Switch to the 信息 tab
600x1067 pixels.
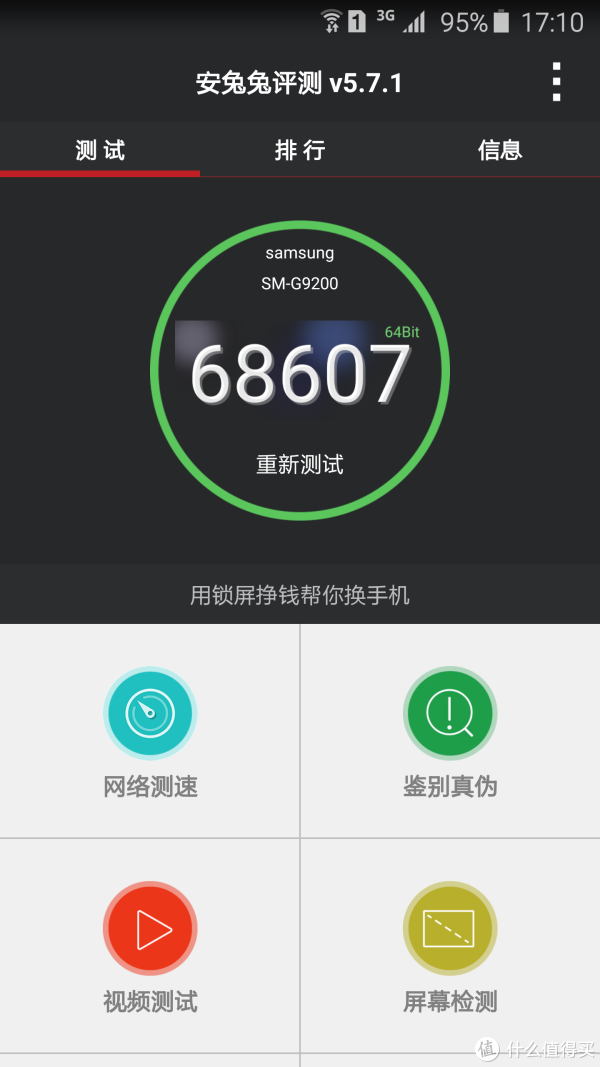(x=500, y=150)
